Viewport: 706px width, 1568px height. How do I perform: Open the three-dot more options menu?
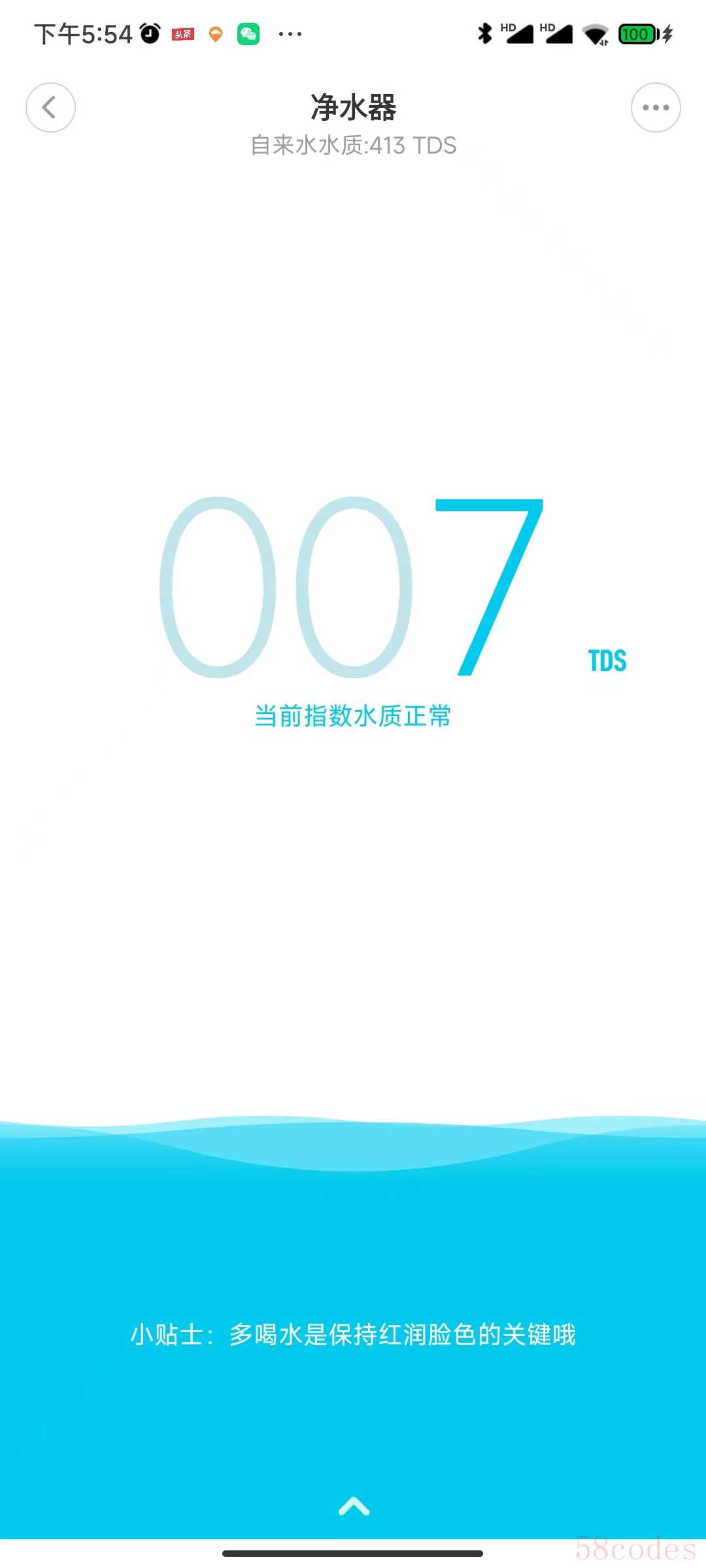(655, 107)
